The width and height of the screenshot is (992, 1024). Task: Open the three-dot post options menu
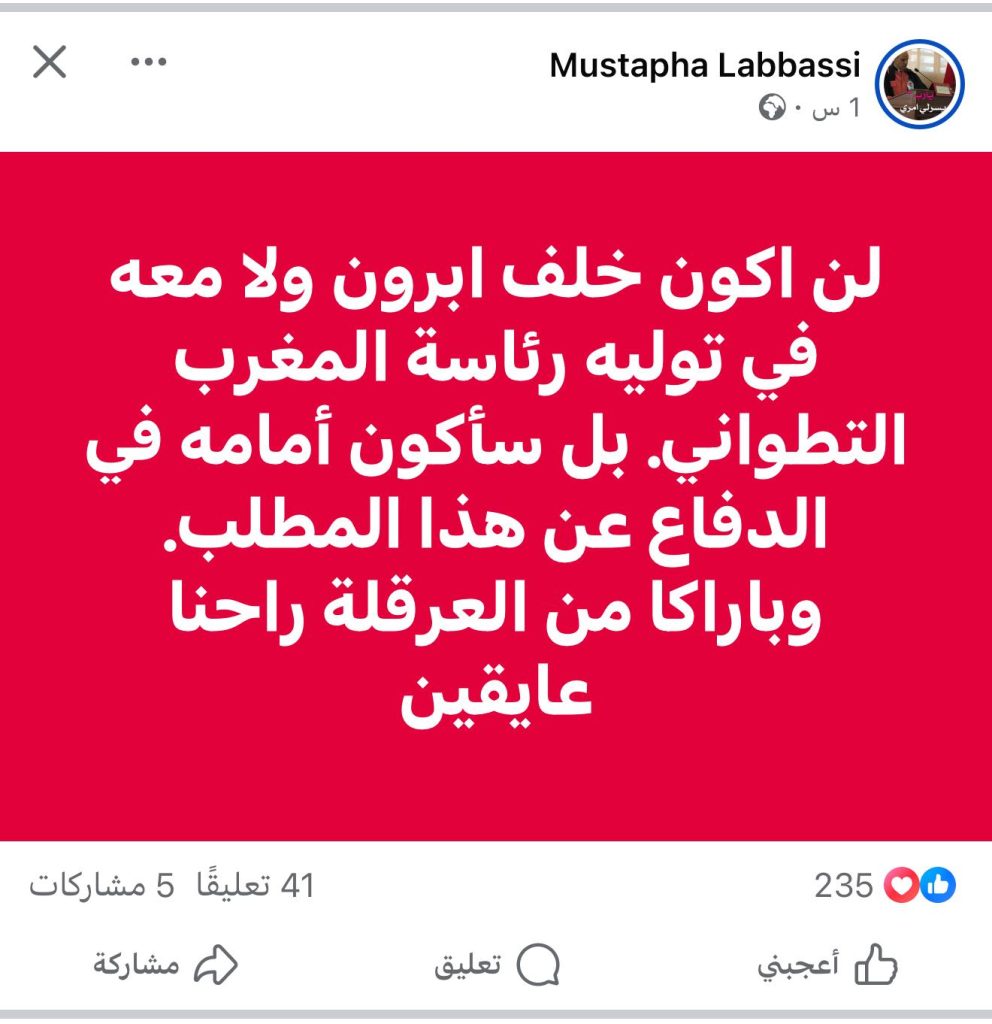[148, 62]
